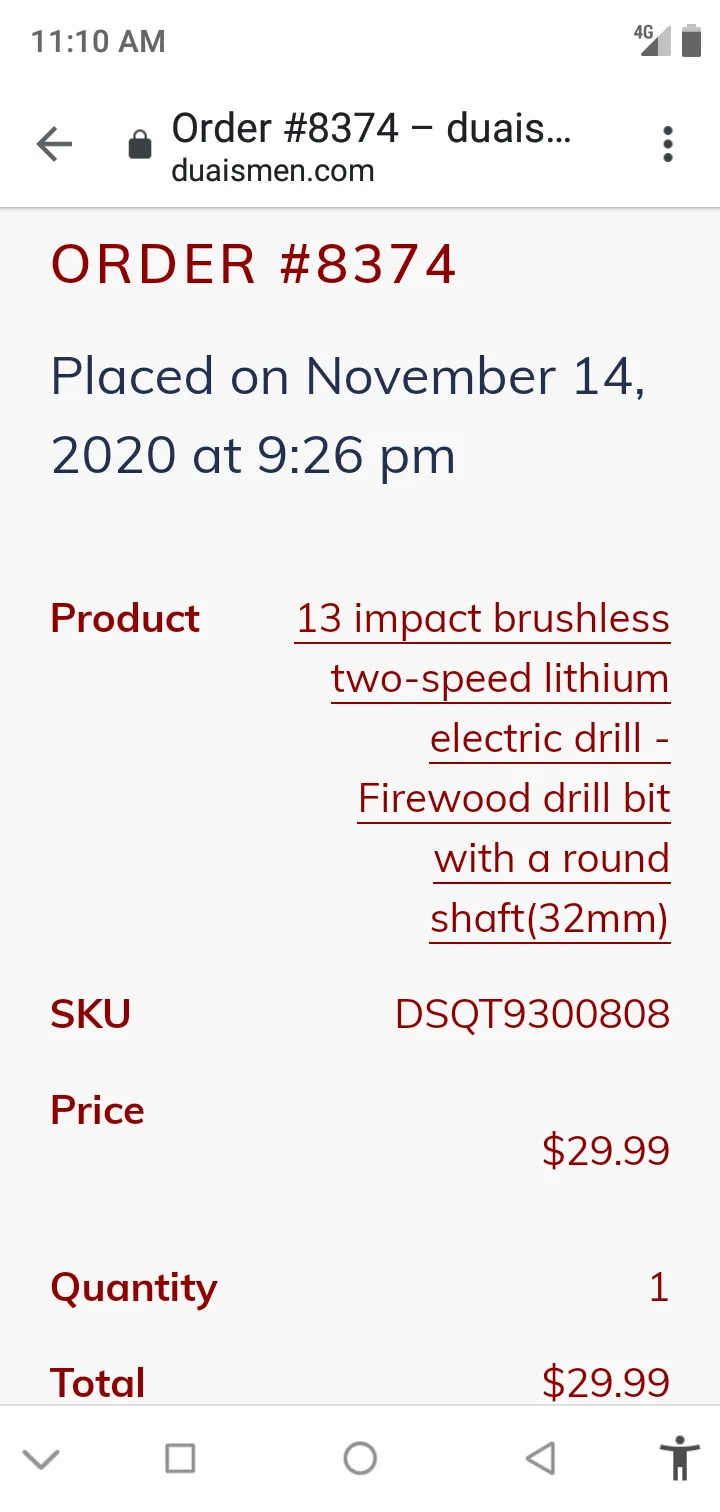
Task: Open recent apps with the square button
Action: coord(180,1458)
